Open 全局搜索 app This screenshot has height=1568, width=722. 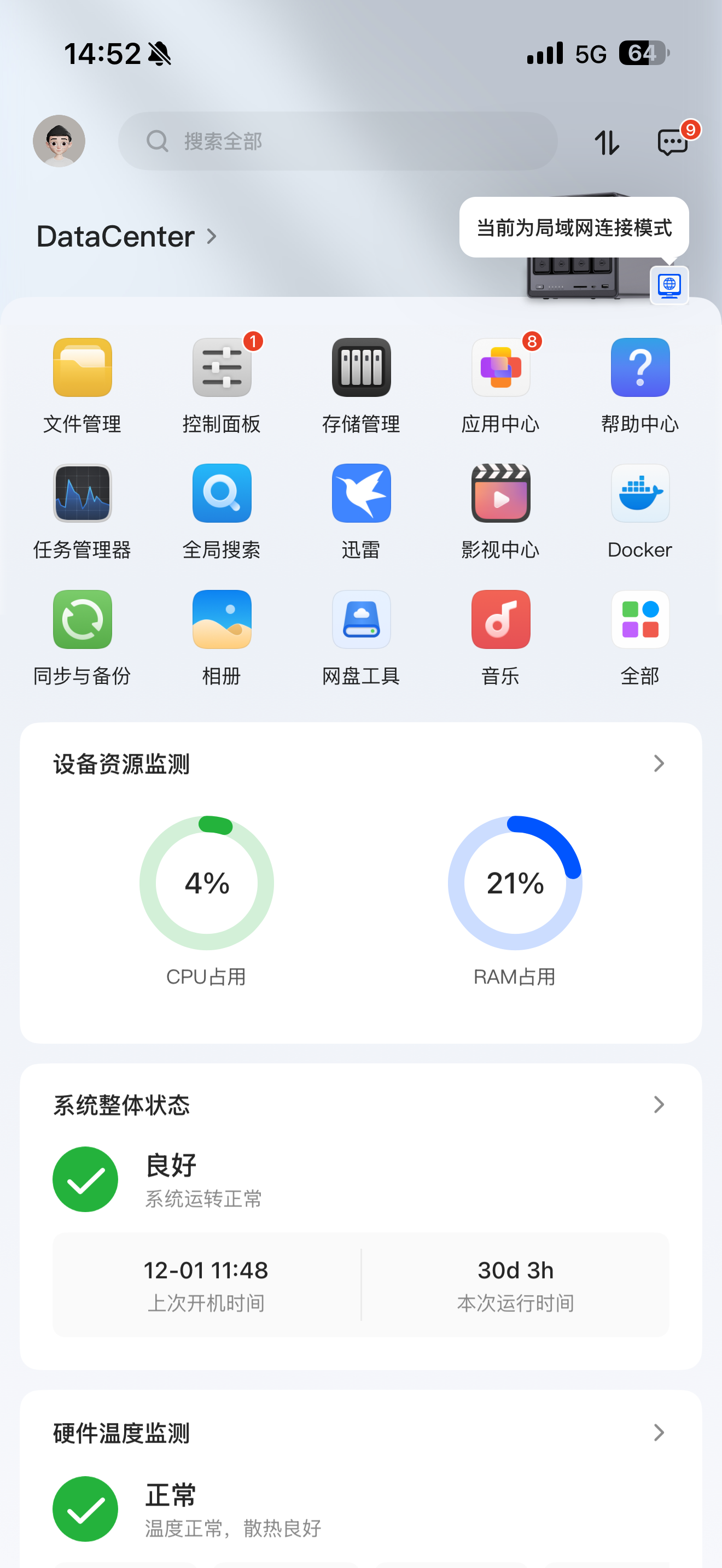(x=222, y=494)
